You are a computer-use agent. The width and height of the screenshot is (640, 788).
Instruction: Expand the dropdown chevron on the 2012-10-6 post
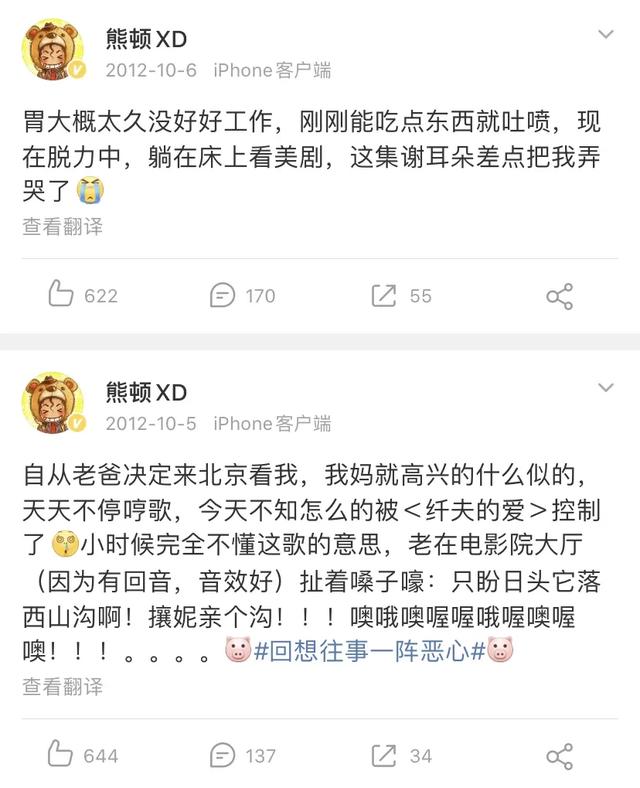pos(606,35)
